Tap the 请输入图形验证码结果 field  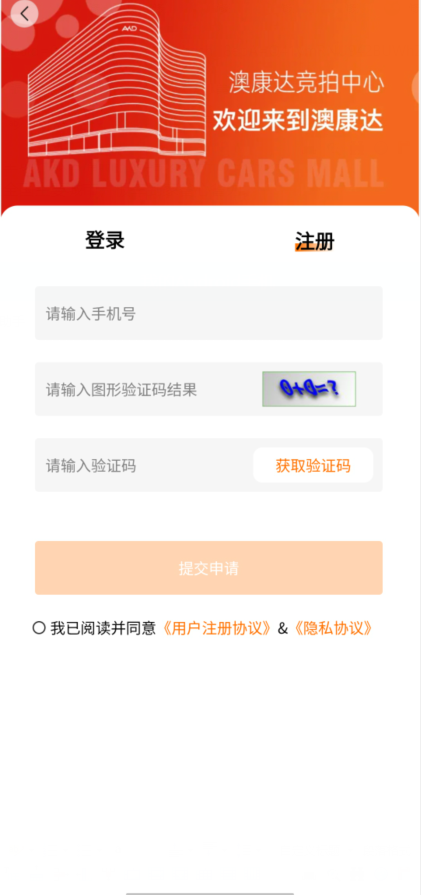point(145,390)
